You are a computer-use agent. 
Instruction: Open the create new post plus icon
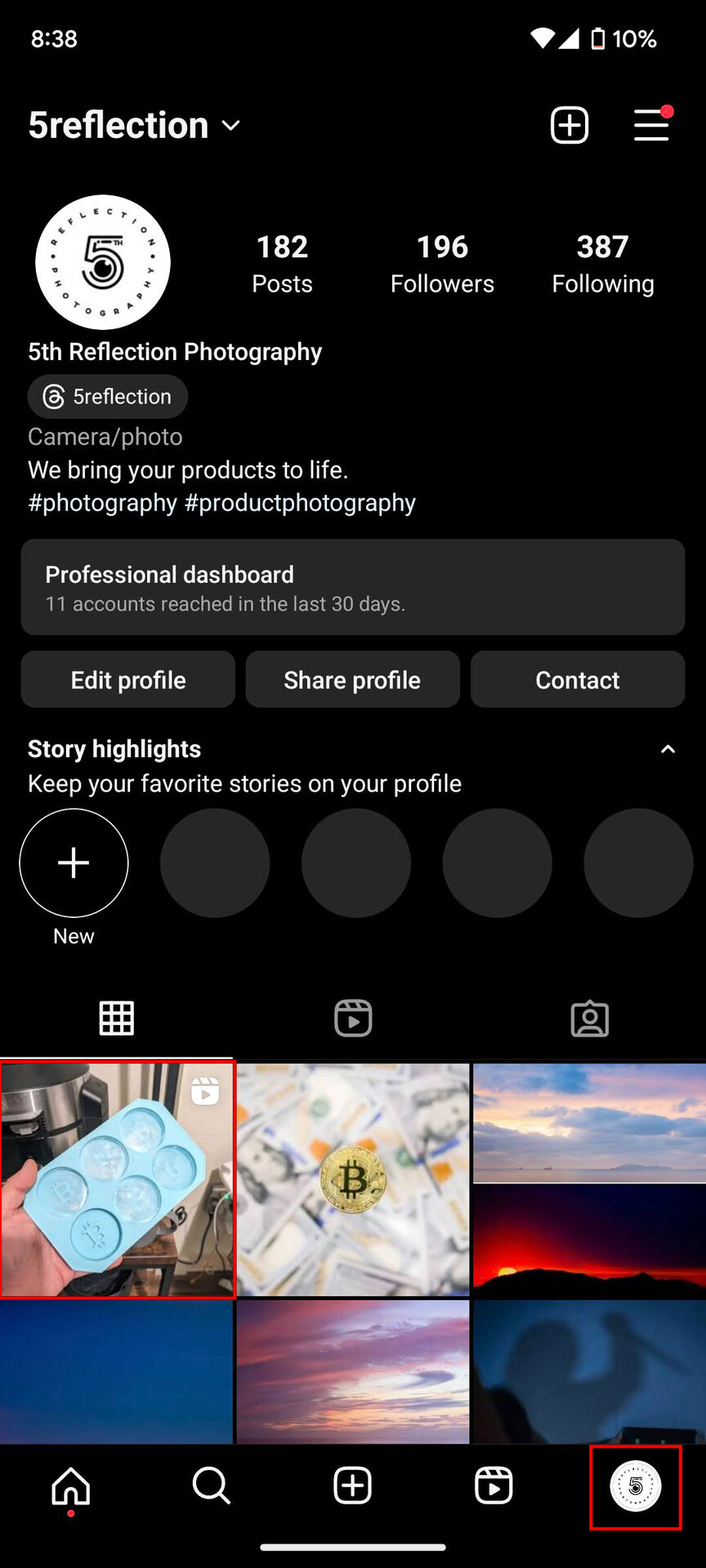pyautogui.click(x=570, y=125)
